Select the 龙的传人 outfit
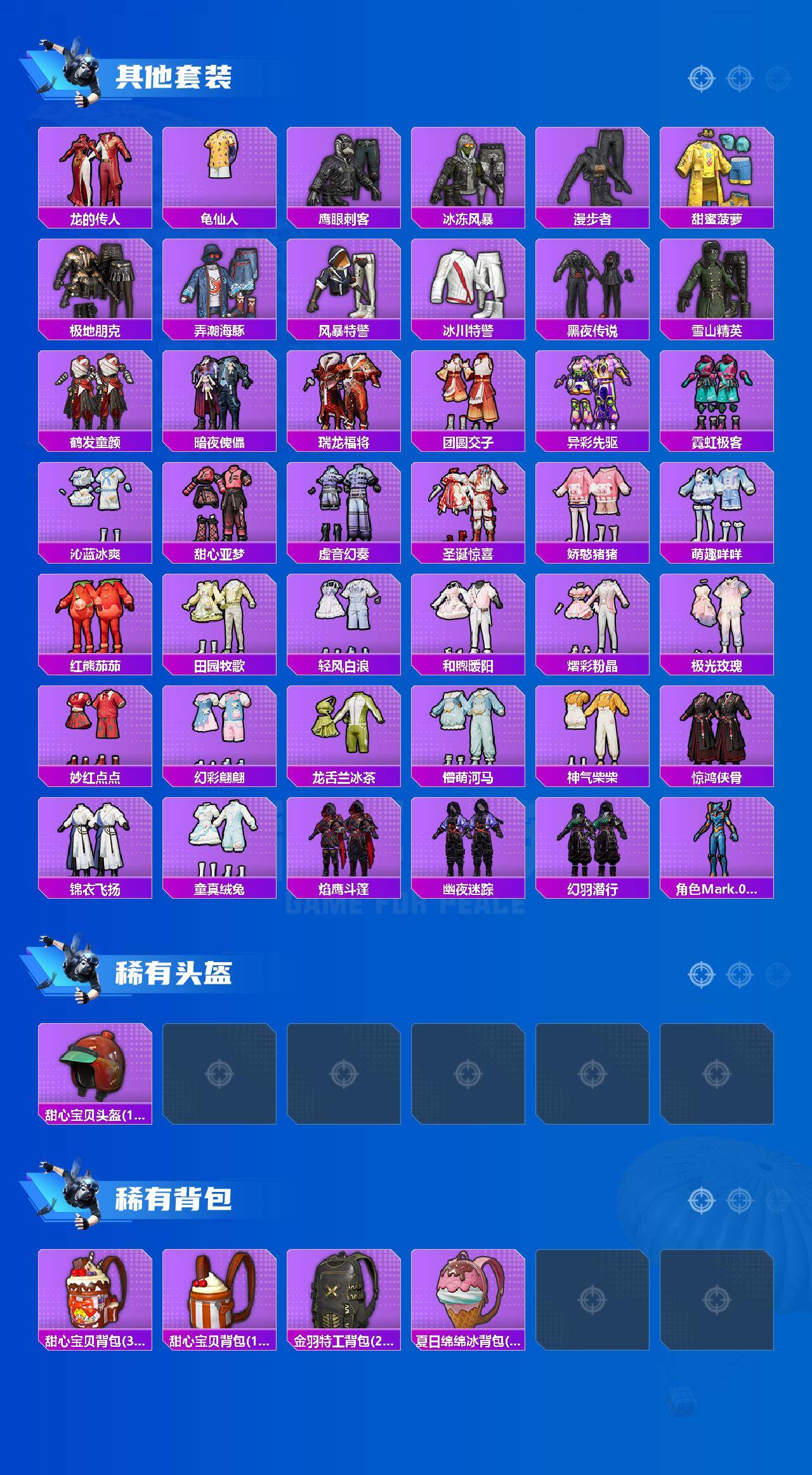812x1475 pixels. [94, 176]
